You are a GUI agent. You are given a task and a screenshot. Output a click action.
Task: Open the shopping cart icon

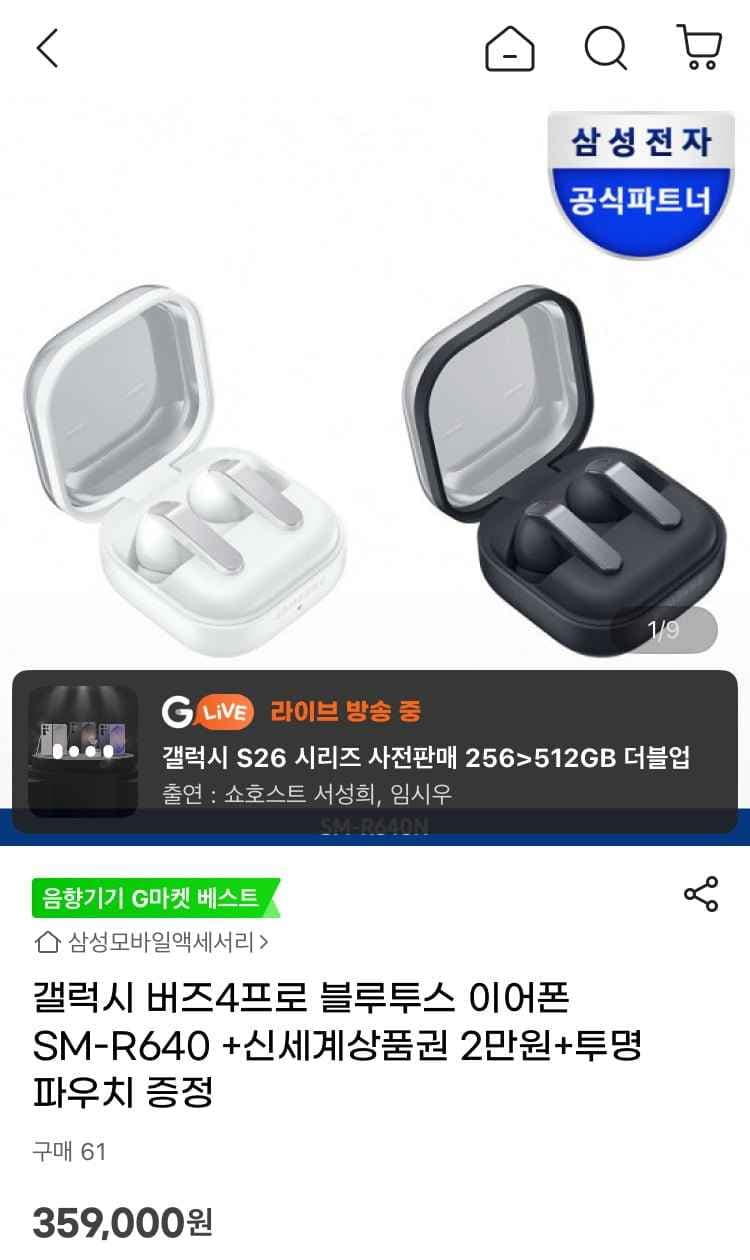(701, 47)
